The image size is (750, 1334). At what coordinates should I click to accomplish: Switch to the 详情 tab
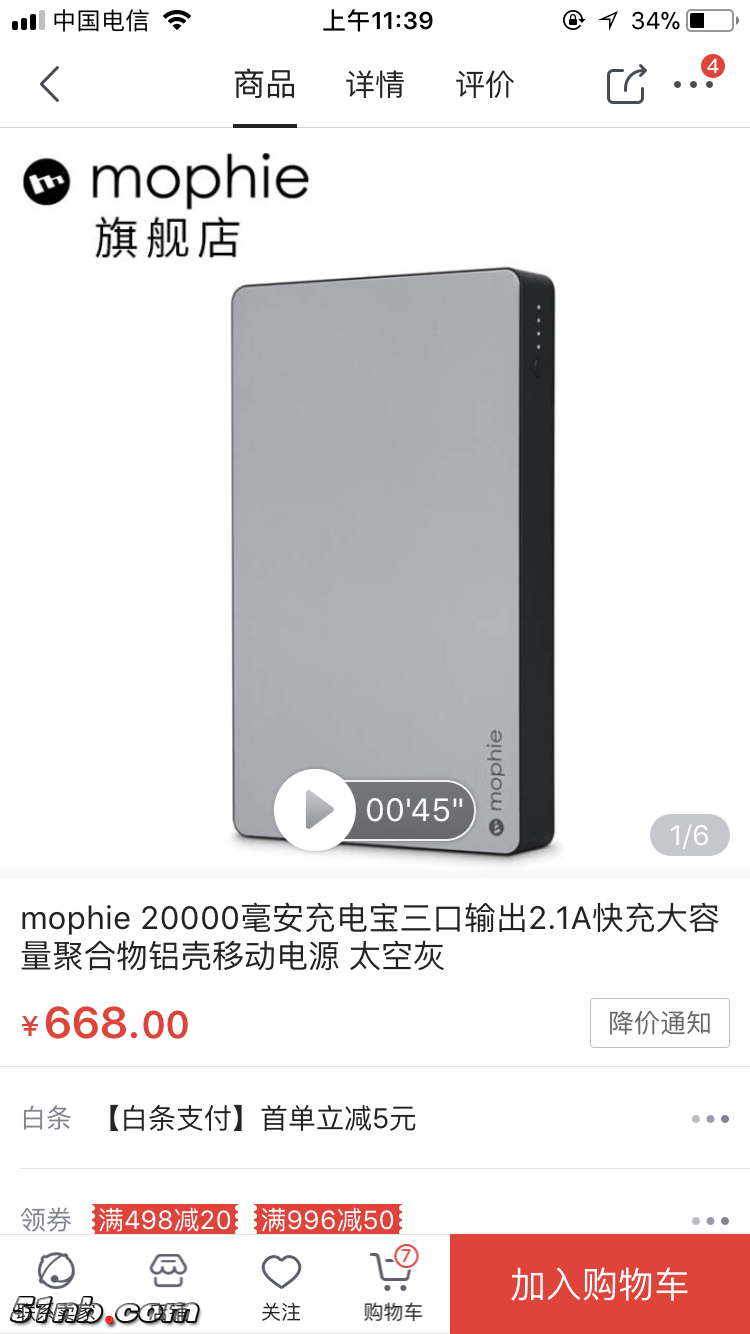(375, 85)
